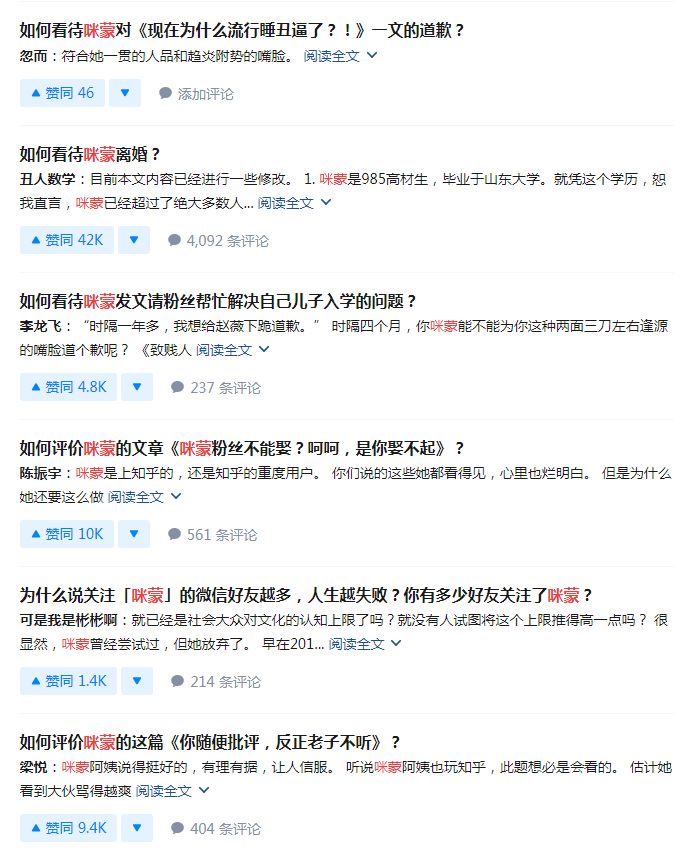Open question 如何看待咪蒙发文请粉丝帮忙解决自己儿子入学的问题

click(x=217, y=301)
